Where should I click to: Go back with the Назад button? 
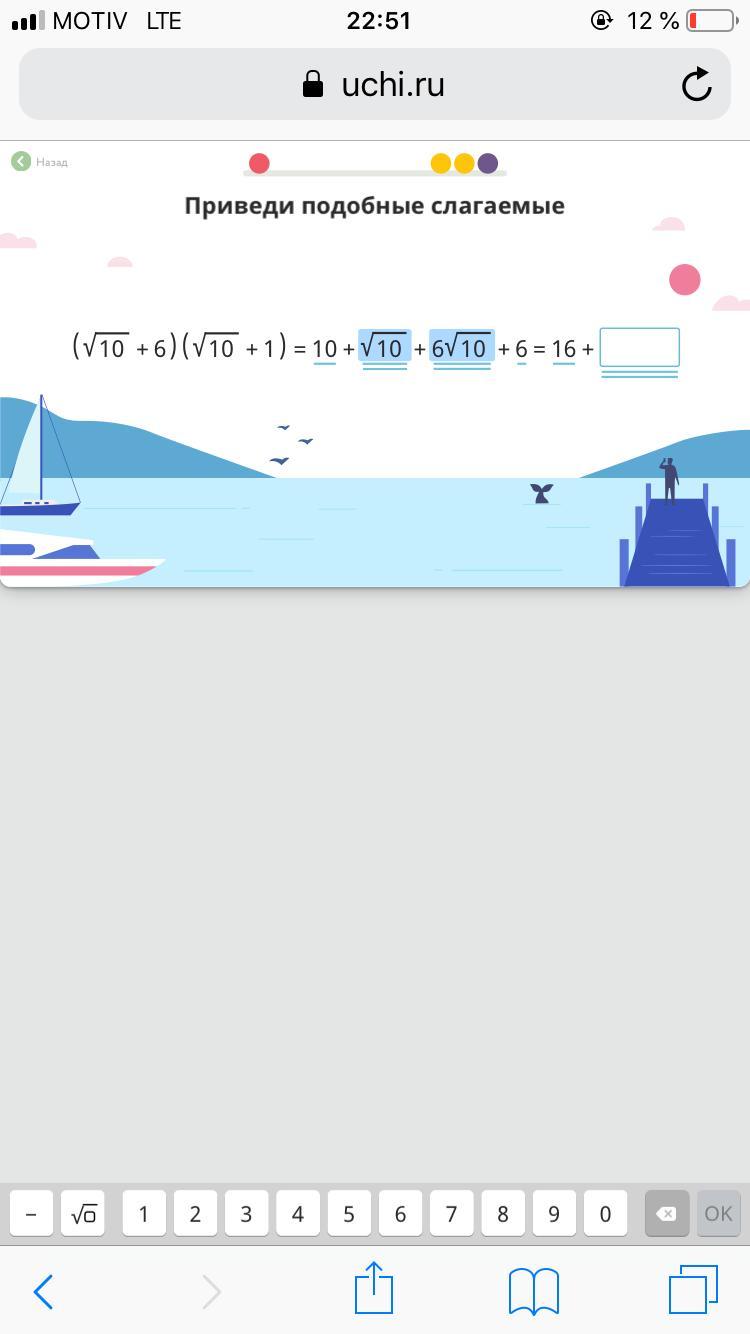[x=40, y=162]
